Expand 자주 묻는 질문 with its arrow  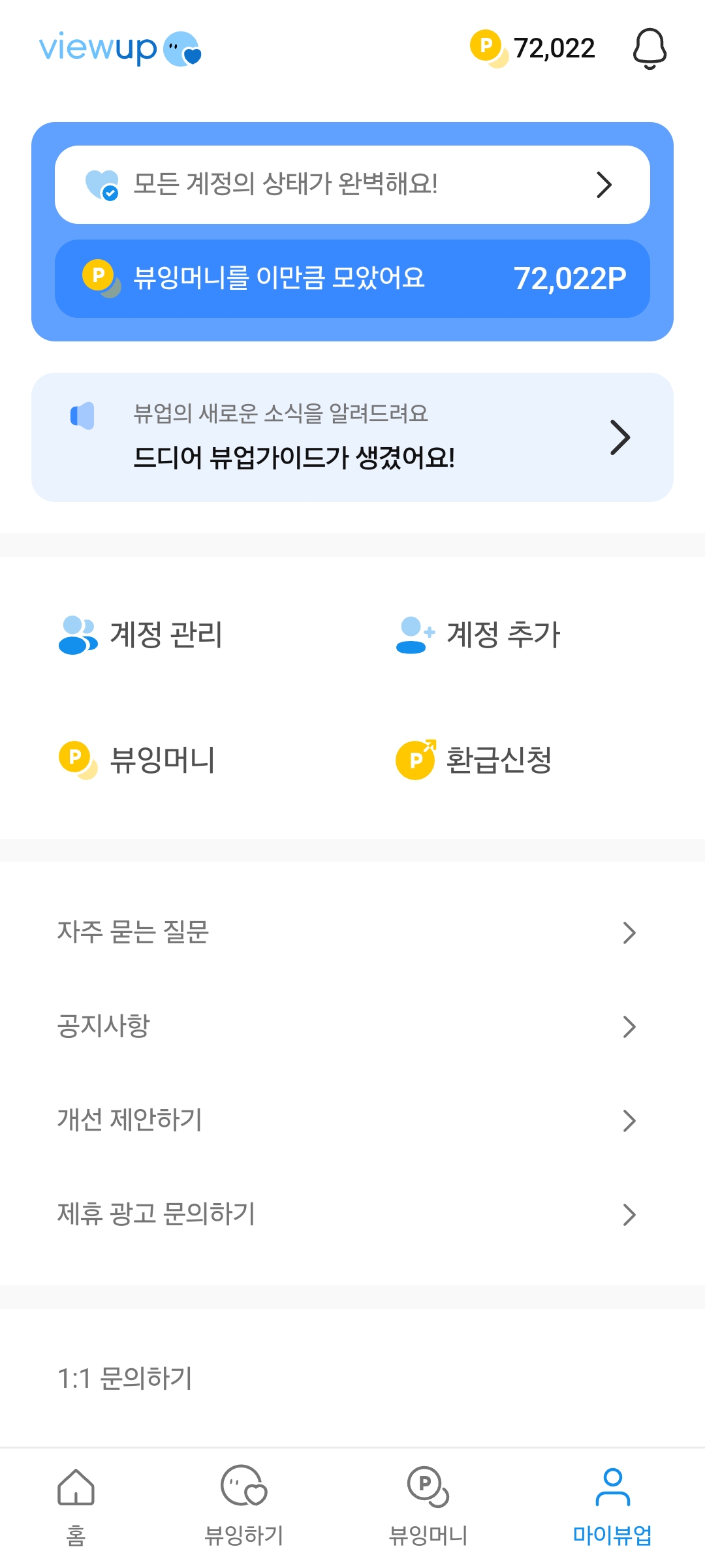628,933
